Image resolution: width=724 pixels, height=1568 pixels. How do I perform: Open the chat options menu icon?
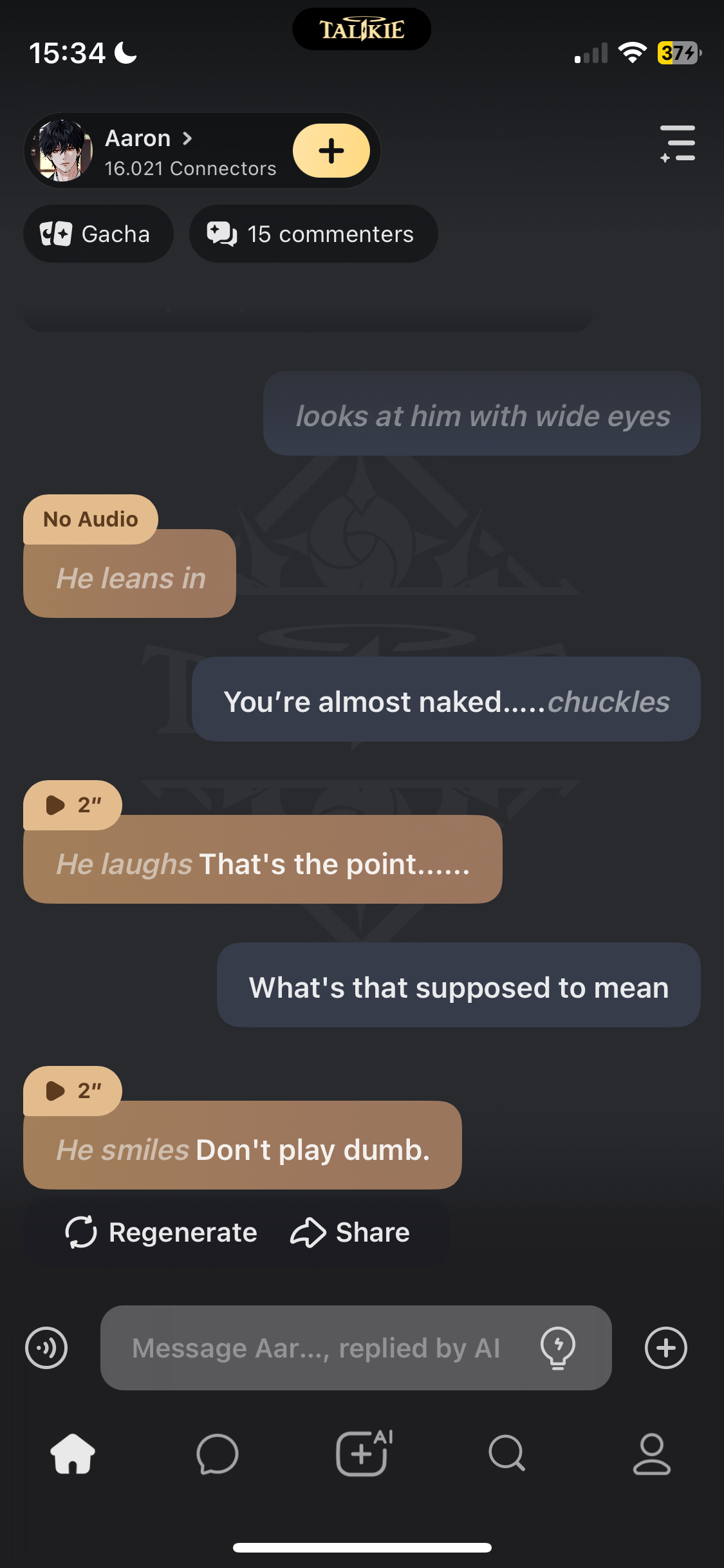coord(678,144)
